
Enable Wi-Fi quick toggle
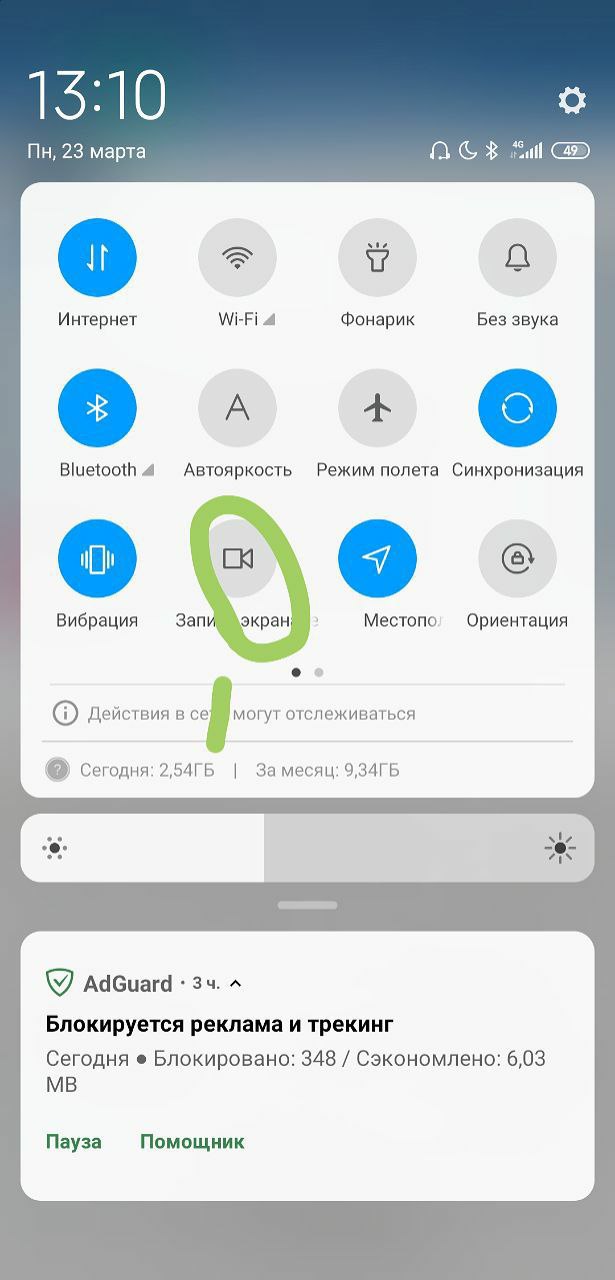(237, 258)
